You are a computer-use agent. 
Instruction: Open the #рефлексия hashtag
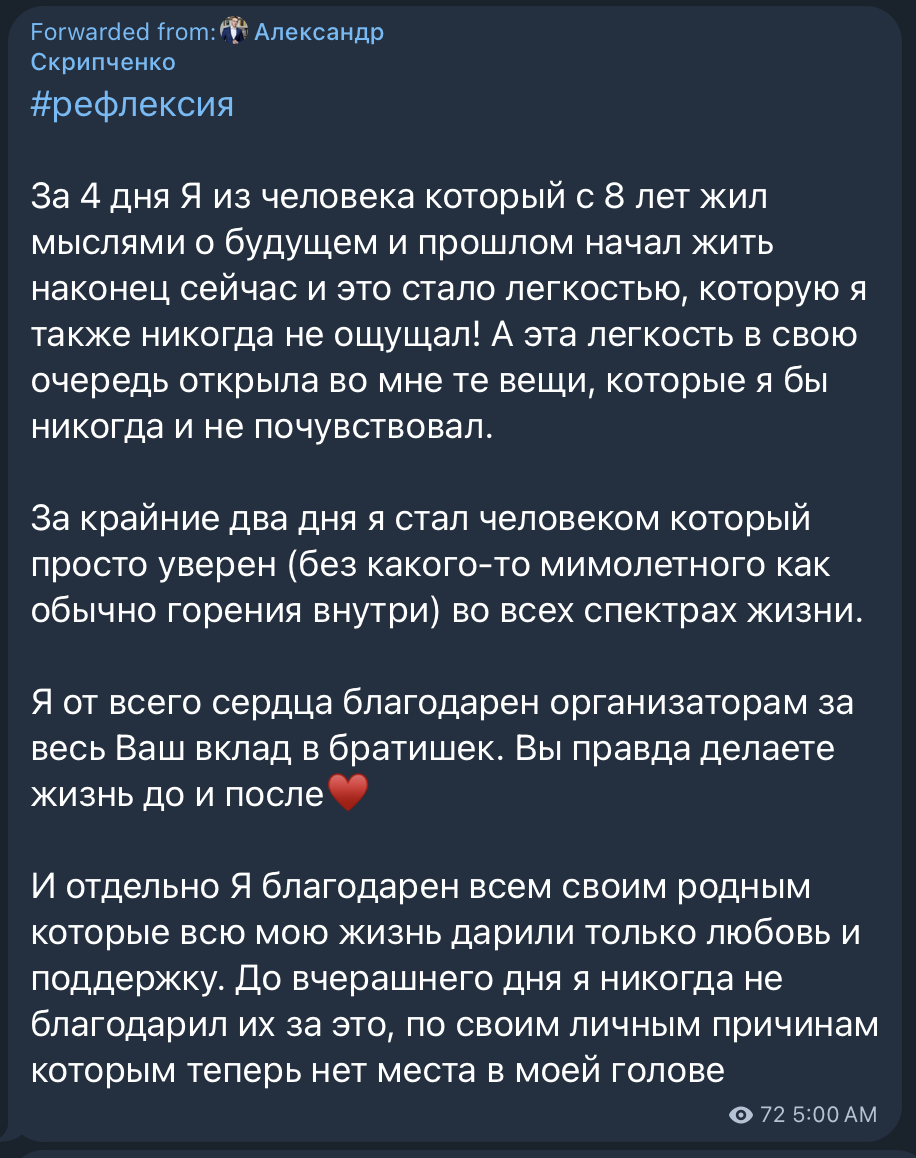pos(132,104)
